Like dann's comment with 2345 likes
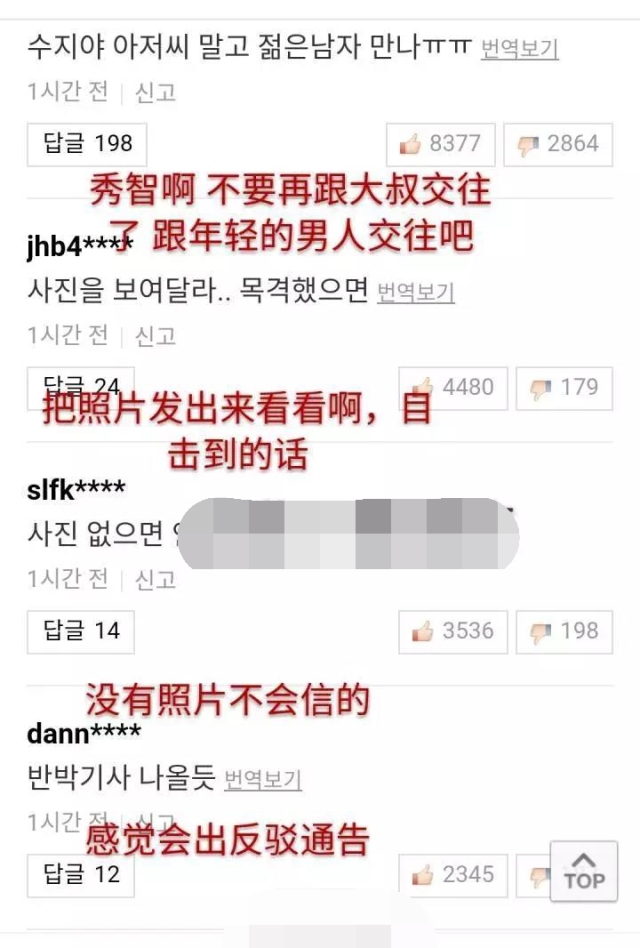Screen dimensions: 640x948 453,874
